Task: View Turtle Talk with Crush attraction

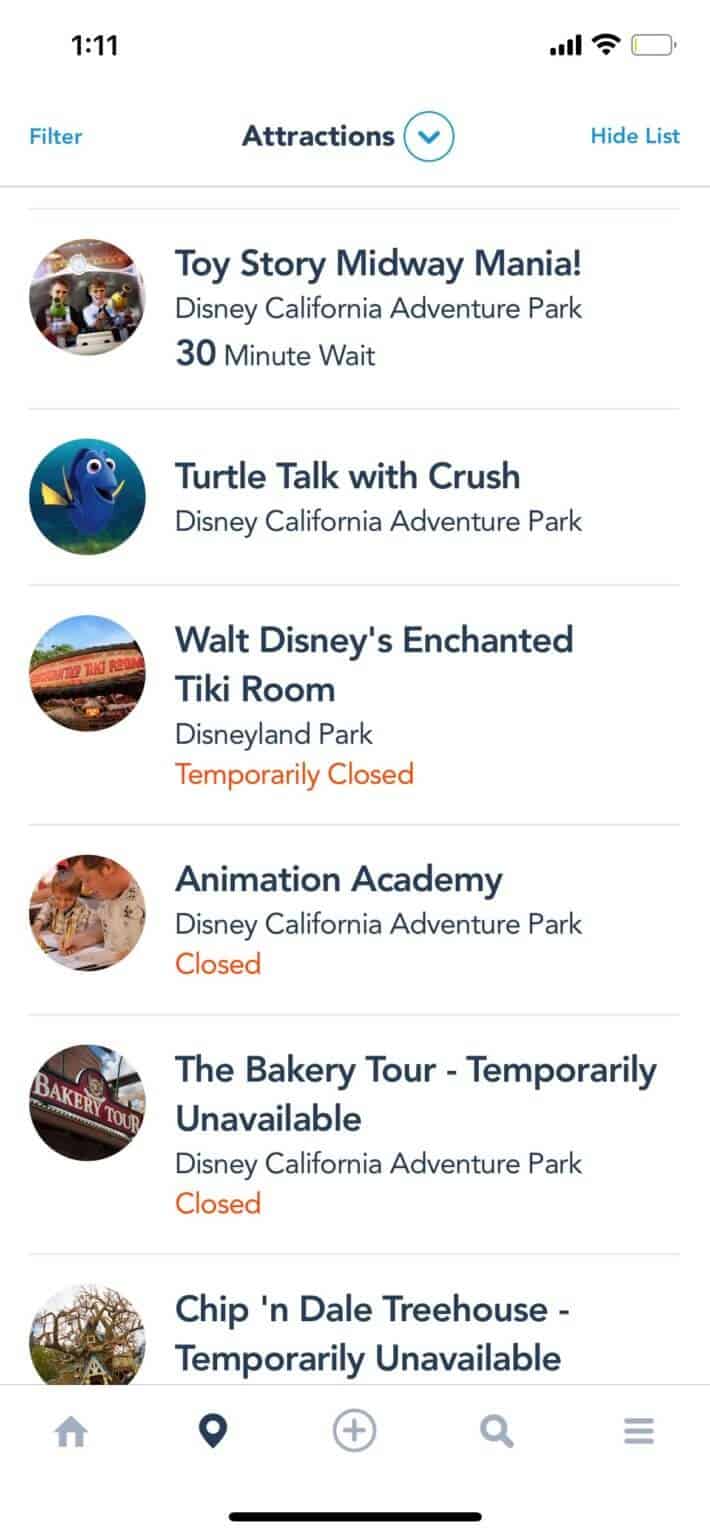Action: [347, 476]
